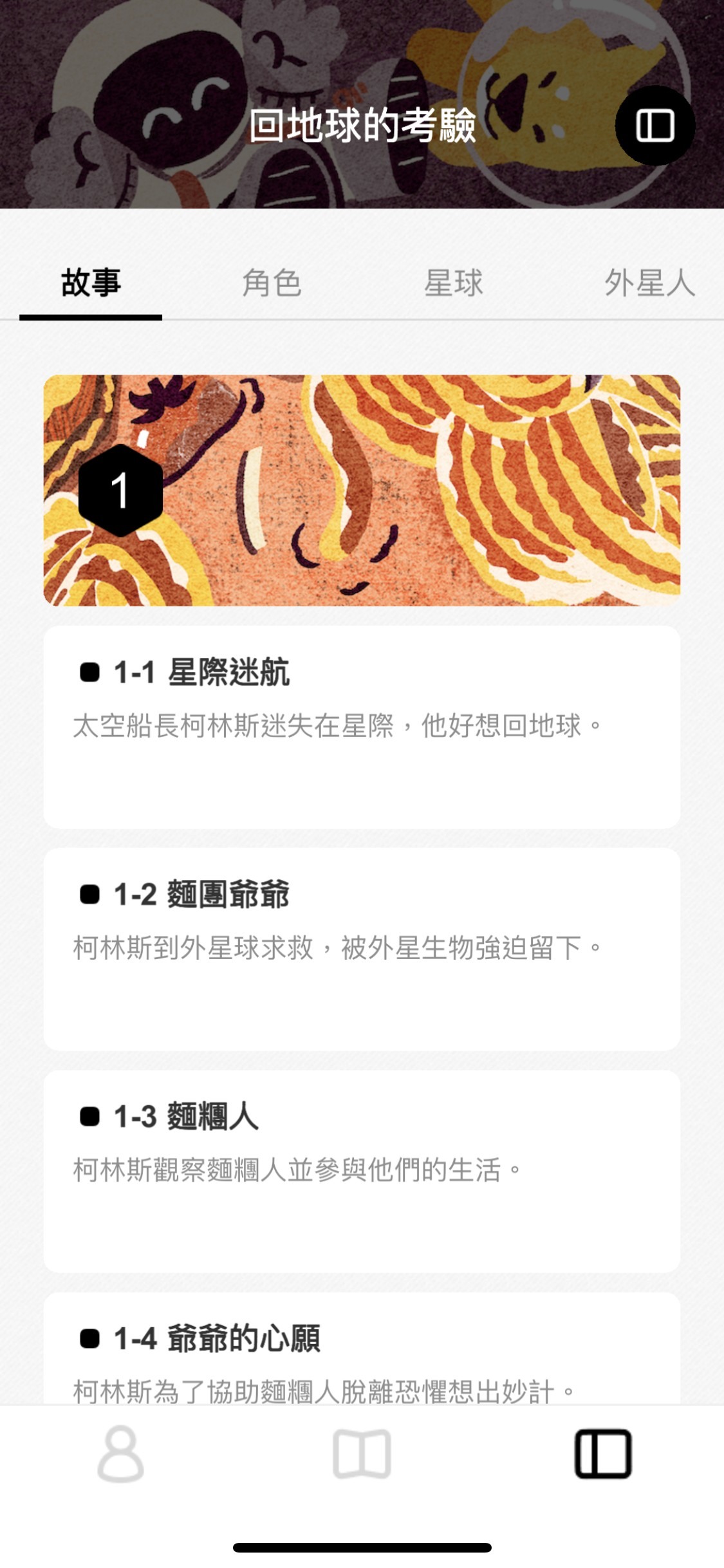Viewport: 724px width, 1568px height.
Task: Go to the open book tab
Action: [362, 1454]
